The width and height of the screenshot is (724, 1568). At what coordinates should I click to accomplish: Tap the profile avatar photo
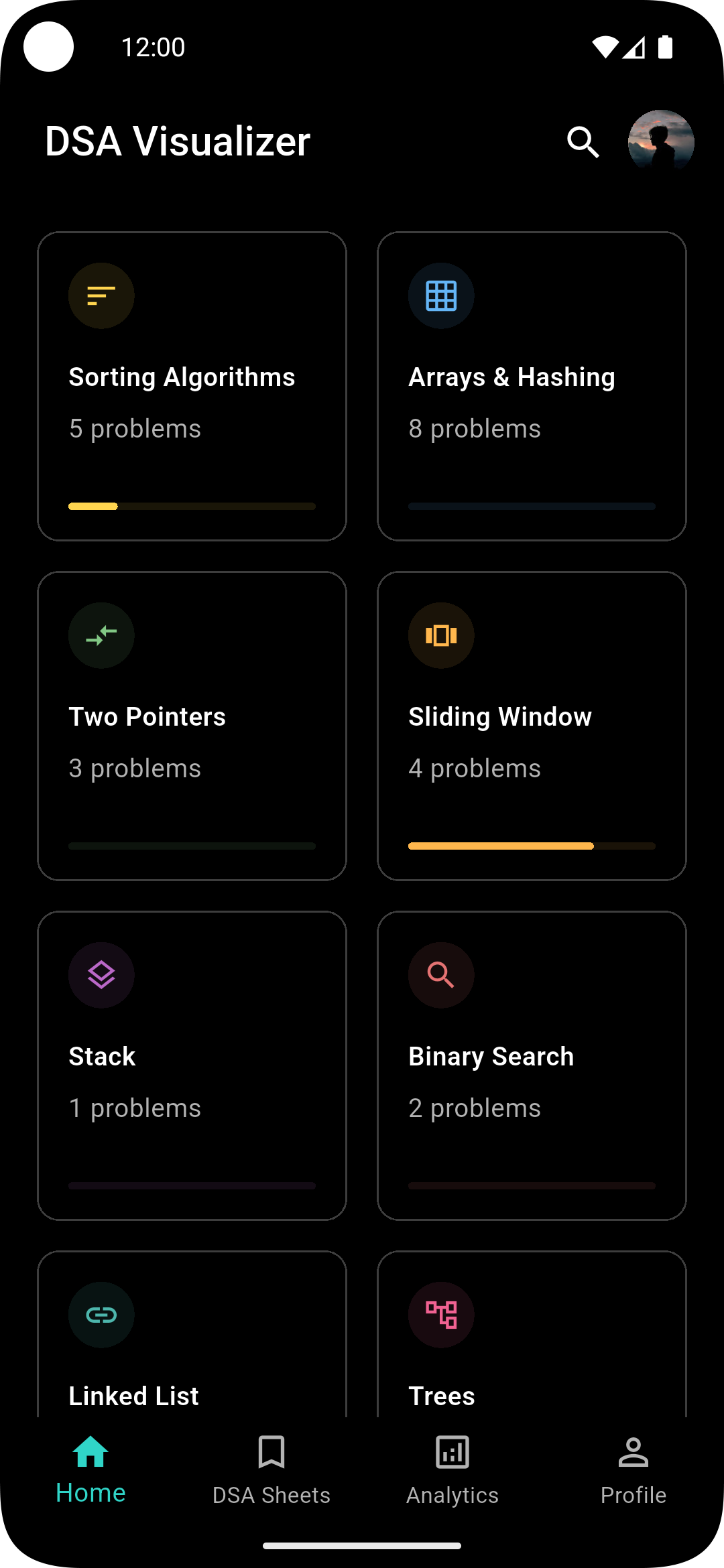pyautogui.click(x=661, y=141)
